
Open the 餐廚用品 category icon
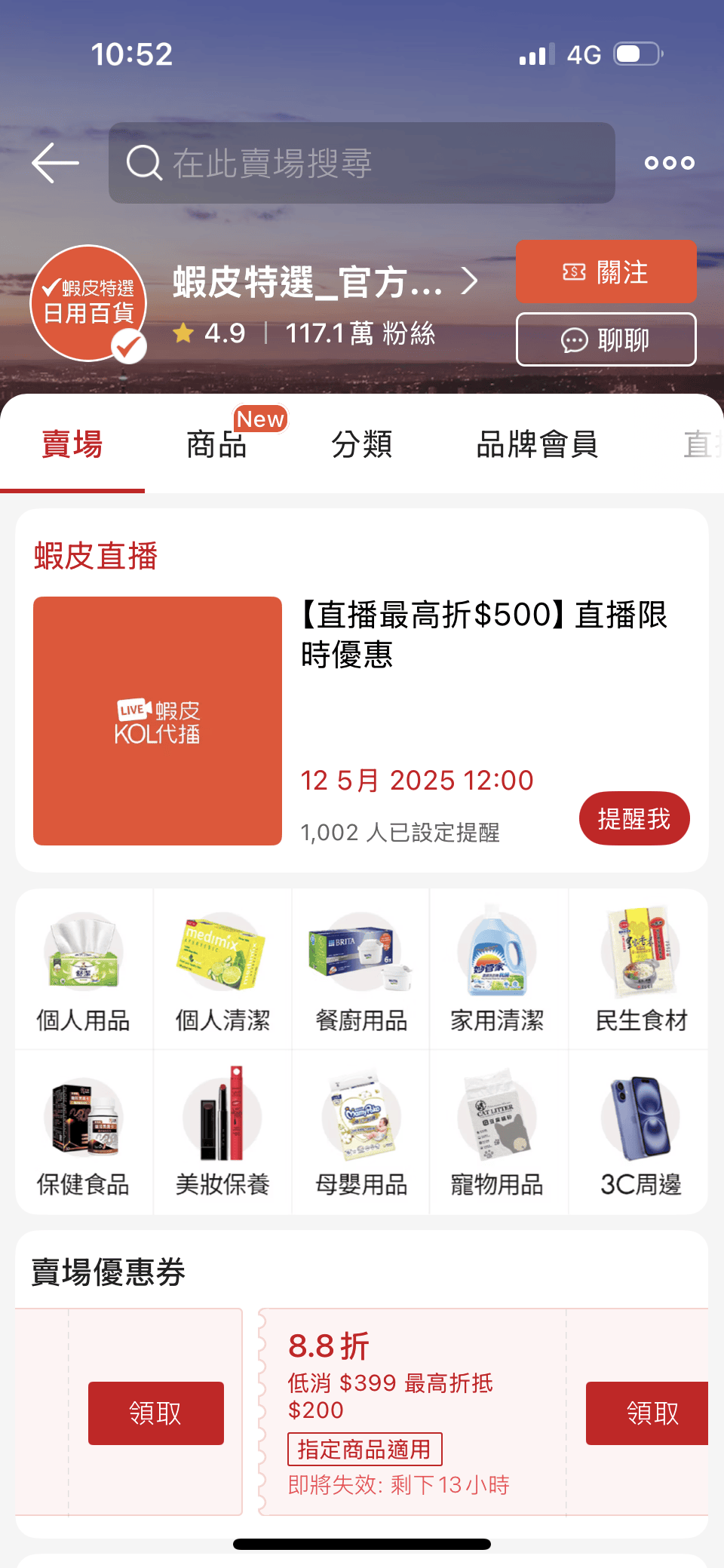(x=360, y=969)
